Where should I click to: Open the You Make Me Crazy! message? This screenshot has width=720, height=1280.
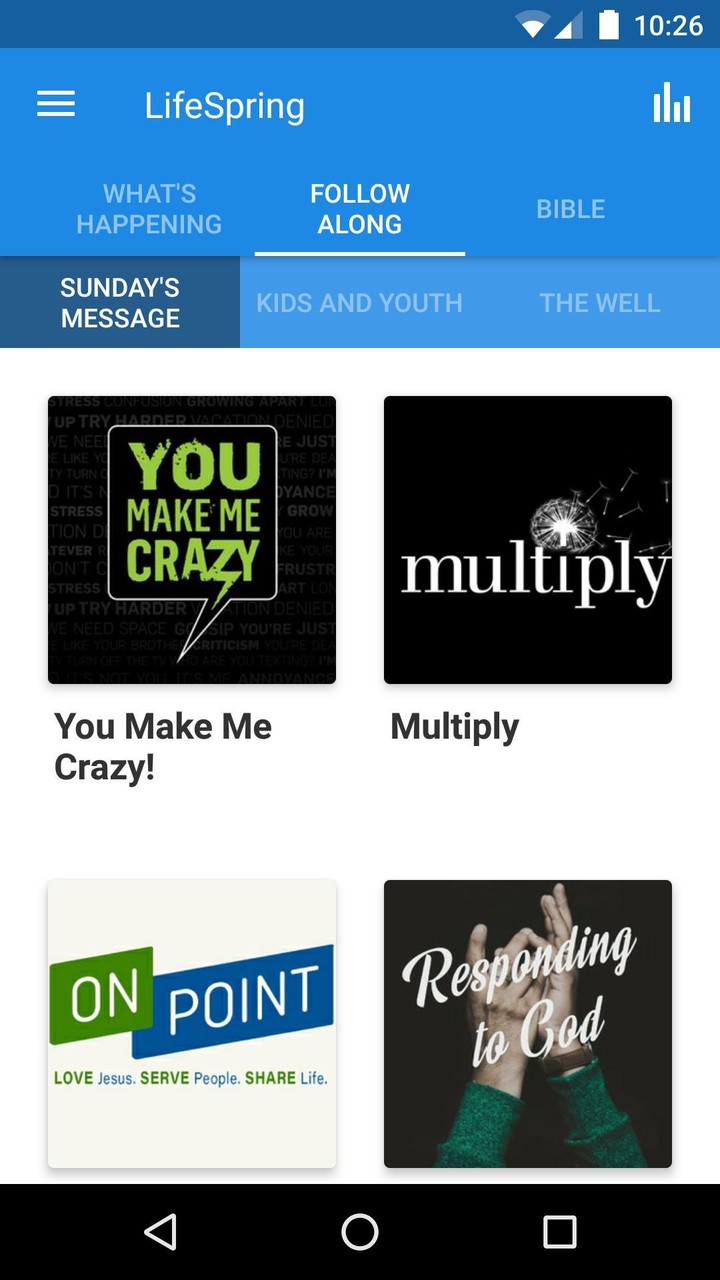pos(192,539)
